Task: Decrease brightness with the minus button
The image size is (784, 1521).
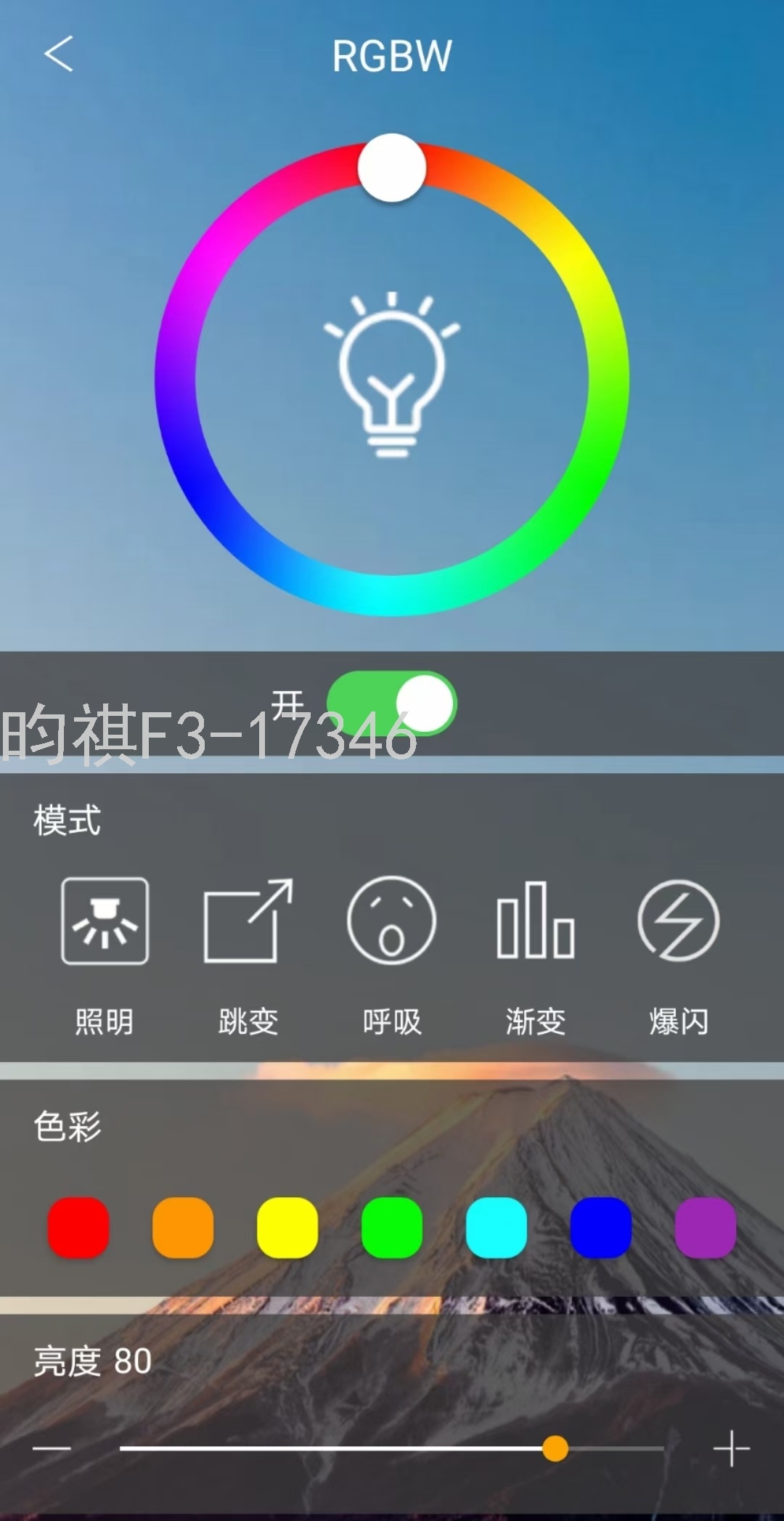Action: coord(52,1448)
